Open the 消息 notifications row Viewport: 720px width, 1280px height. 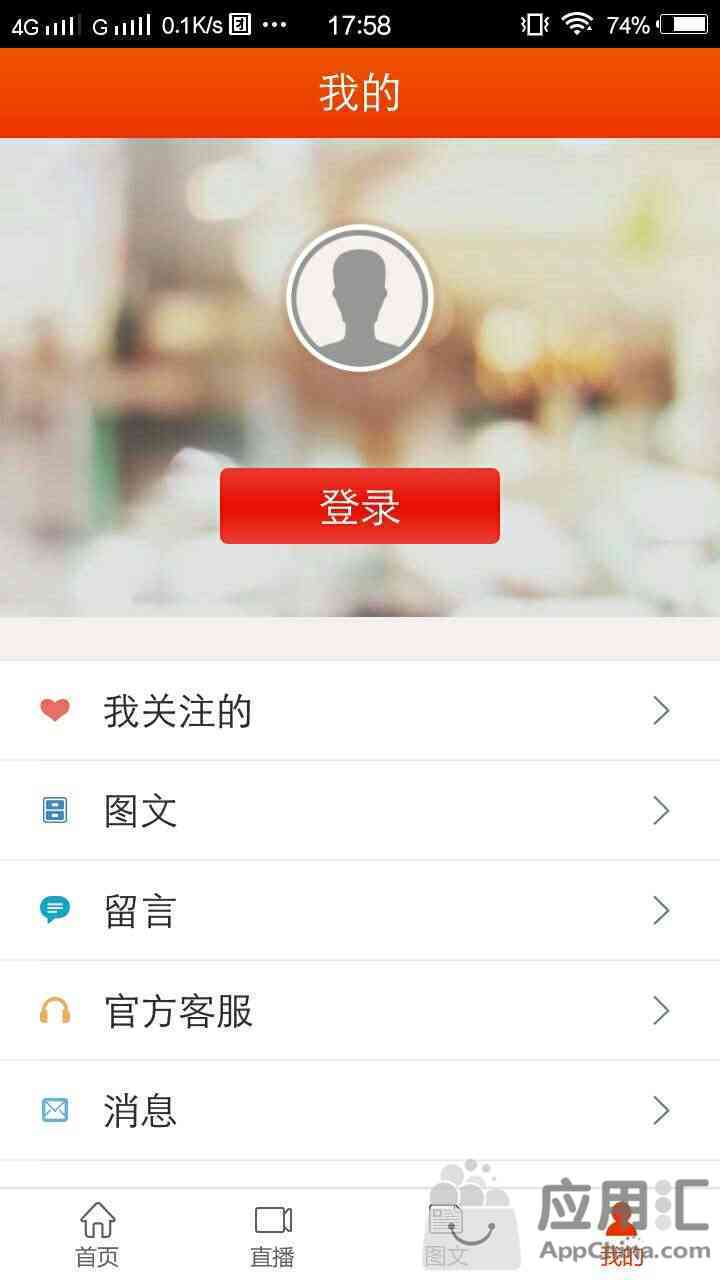360,1111
